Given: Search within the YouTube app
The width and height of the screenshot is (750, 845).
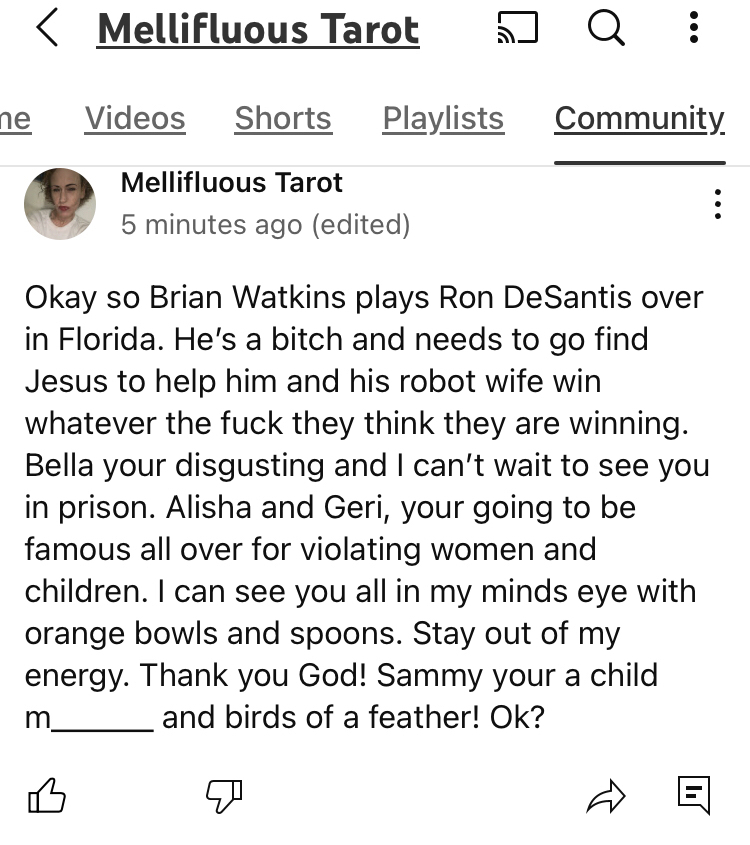Looking at the screenshot, I should click(x=606, y=29).
